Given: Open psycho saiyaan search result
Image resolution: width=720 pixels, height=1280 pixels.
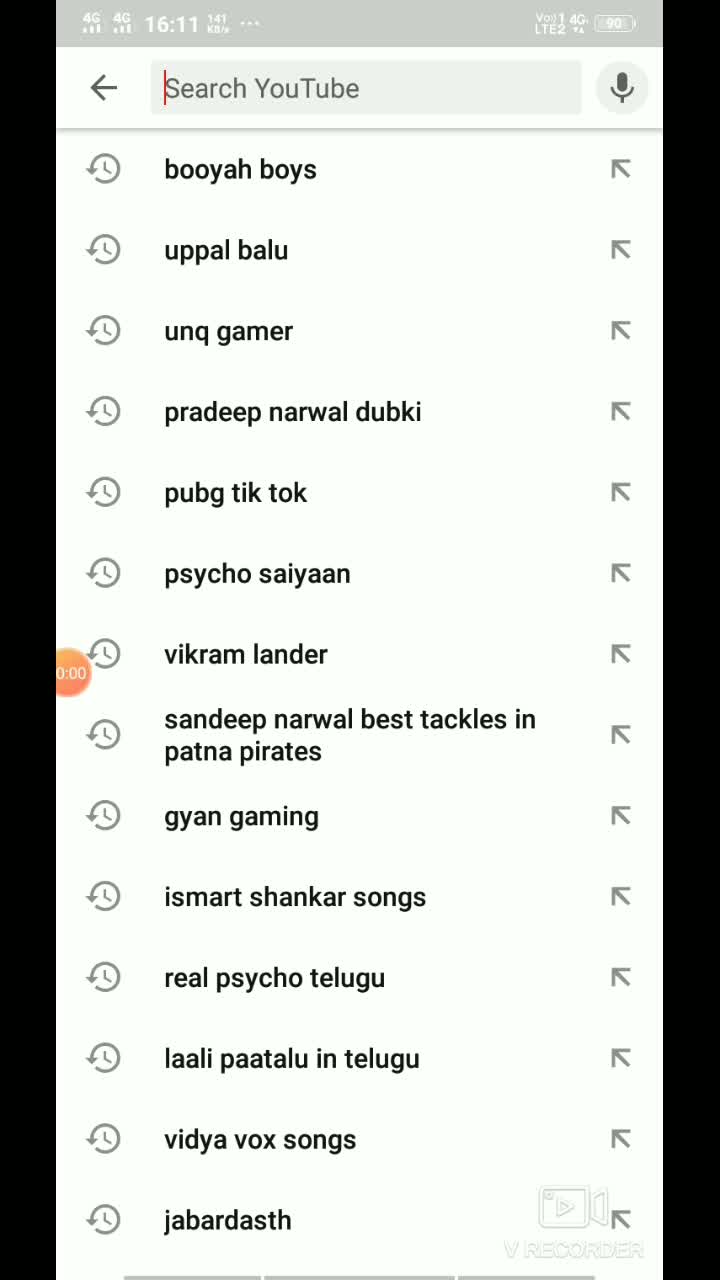Looking at the screenshot, I should click(x=257, y=574).
